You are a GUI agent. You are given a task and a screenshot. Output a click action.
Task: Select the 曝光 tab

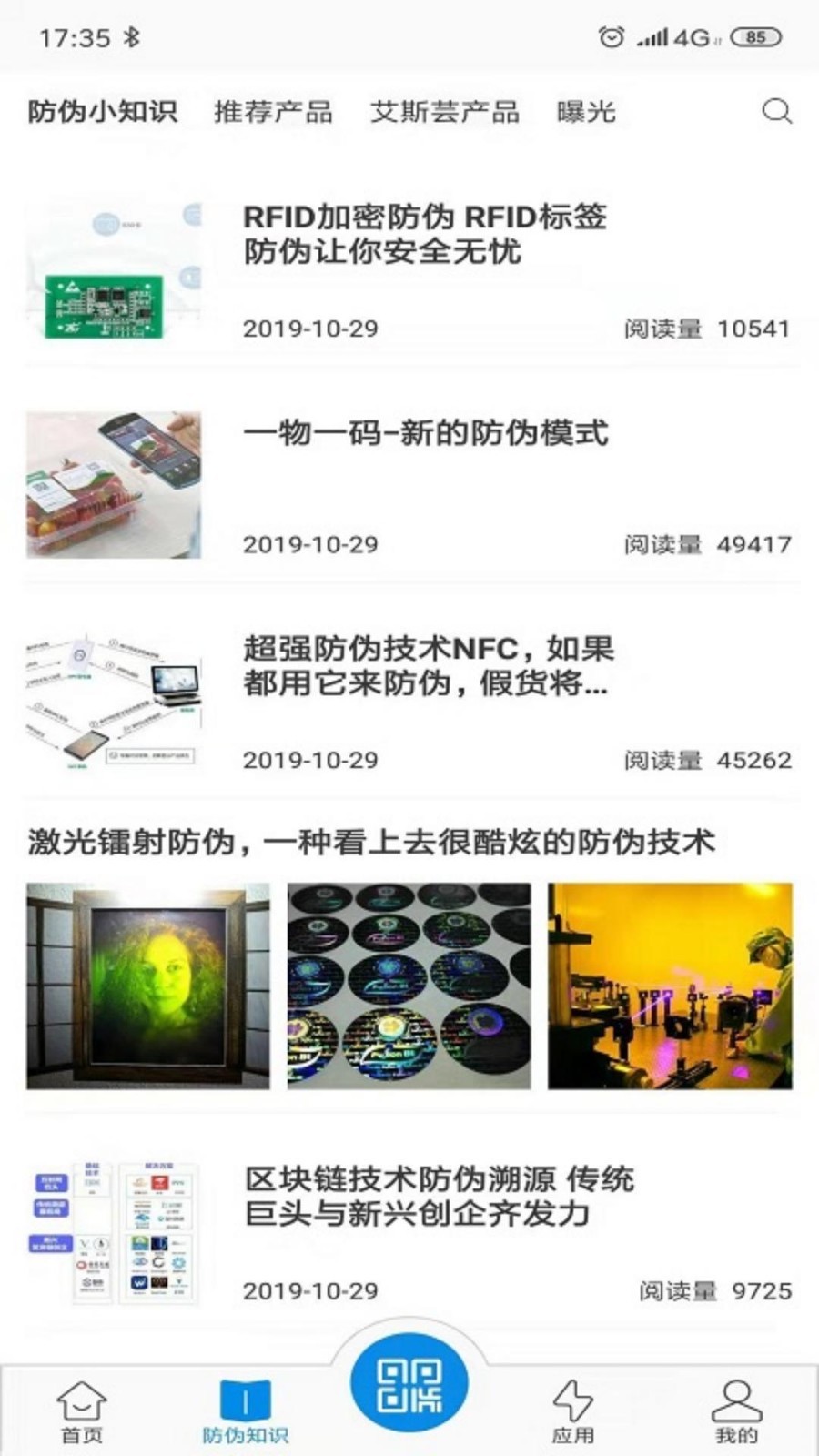point(586,112)
